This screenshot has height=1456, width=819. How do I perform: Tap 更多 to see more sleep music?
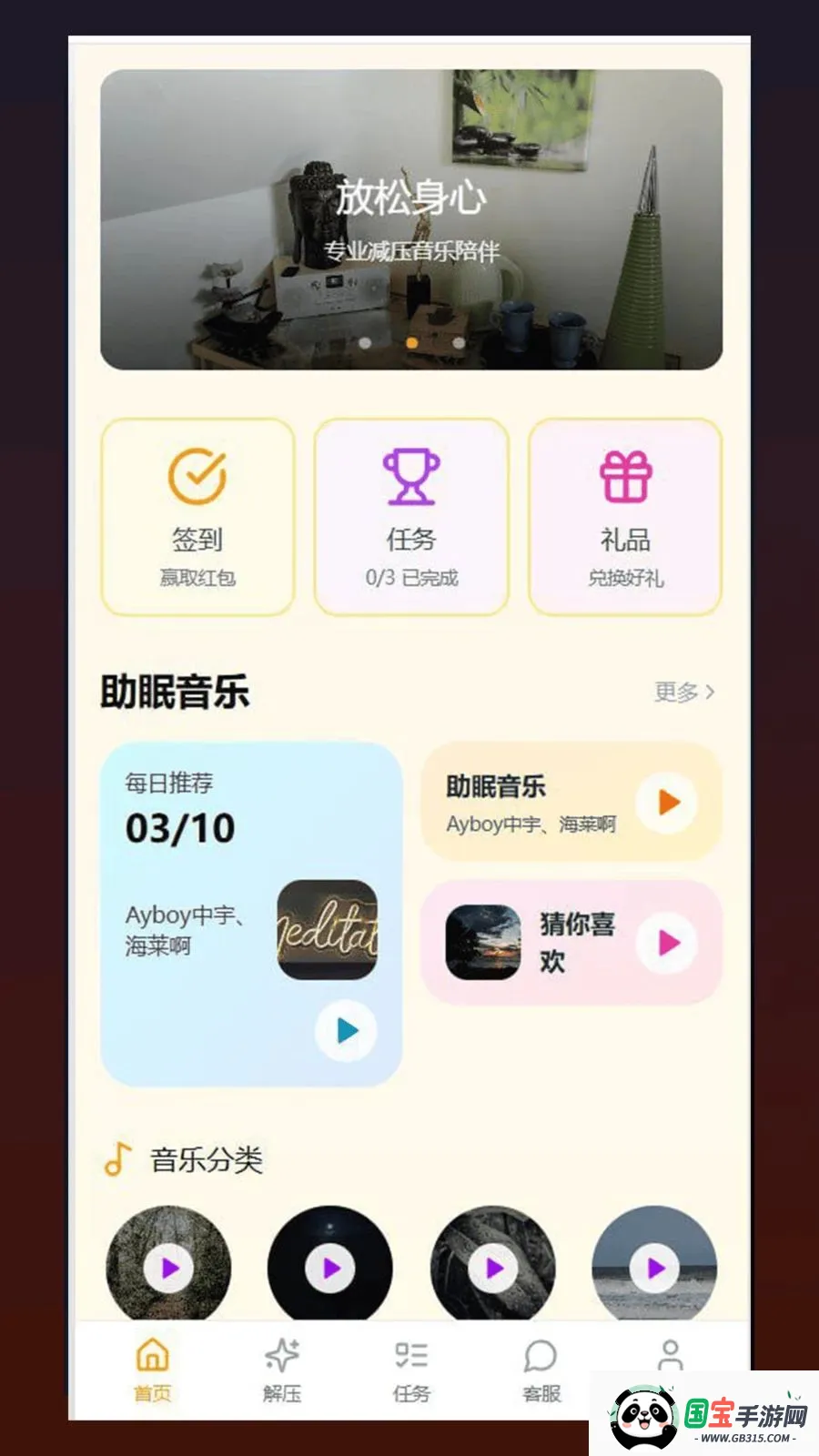(684, 693)
